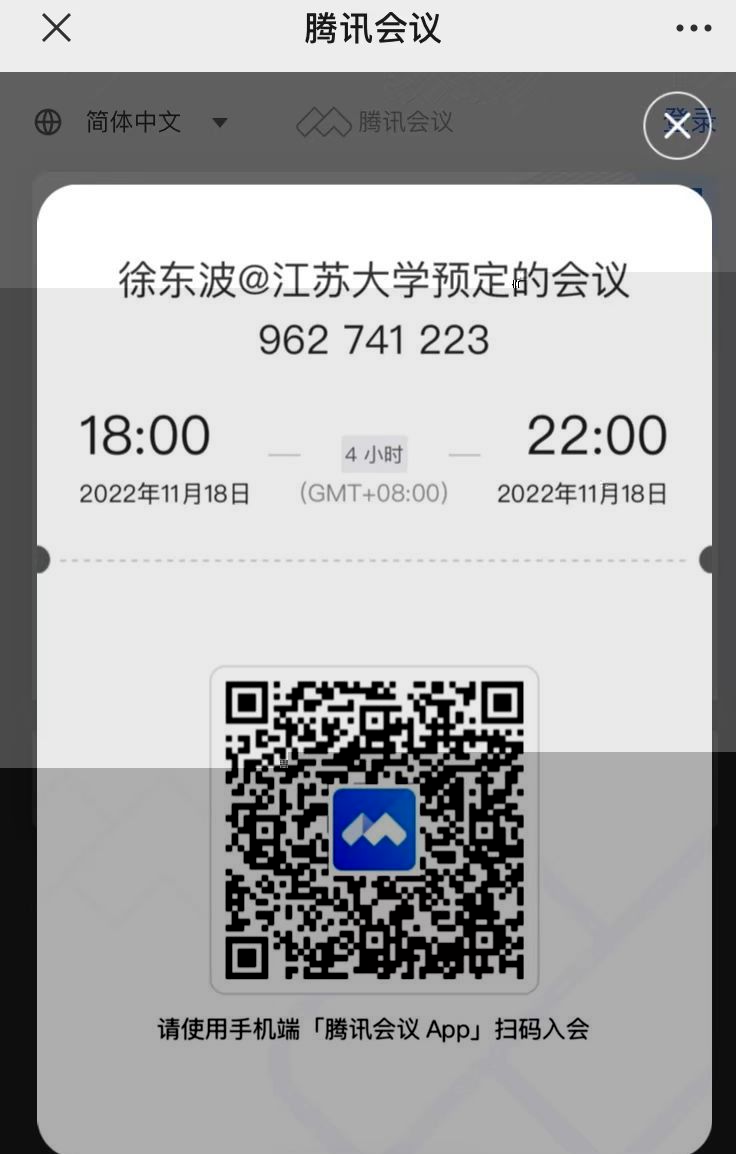Close the Tencent Meeting web page
Image resolution: width=736 pixels, height=1154 pixels.
(56, 28)
